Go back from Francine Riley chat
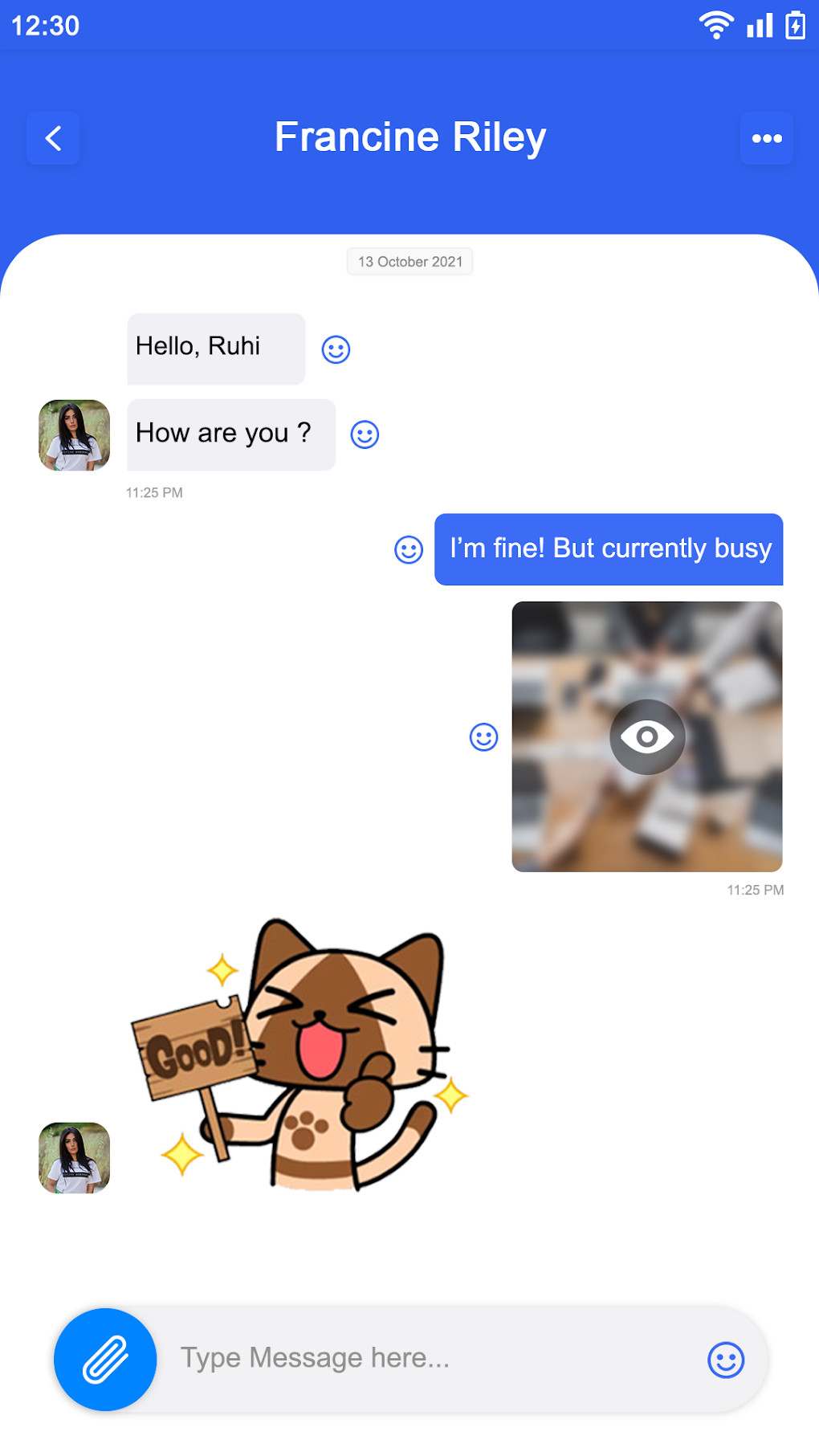 (53, 138)
